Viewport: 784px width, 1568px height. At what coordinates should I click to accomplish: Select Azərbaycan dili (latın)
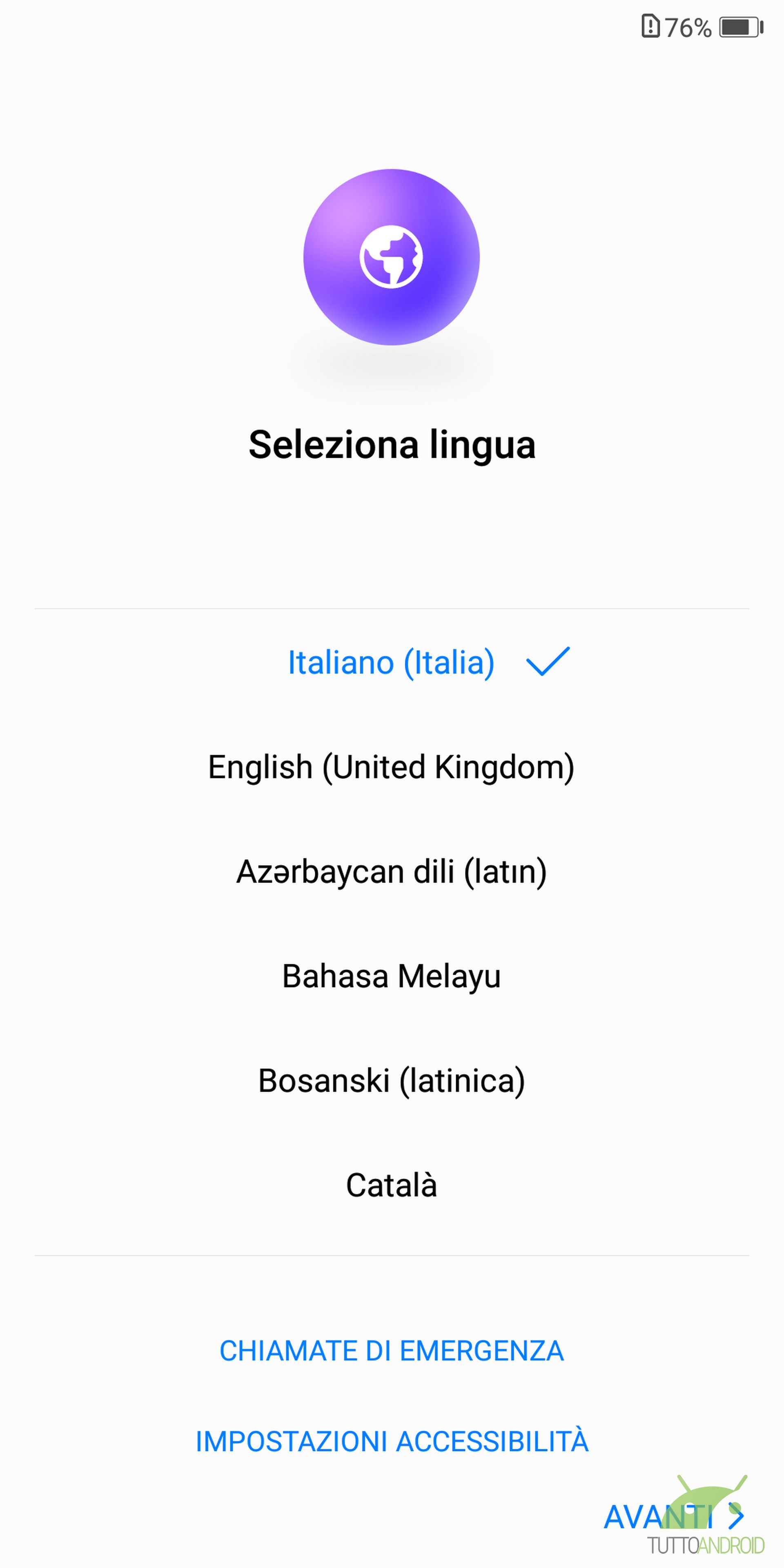pos(392,872)
